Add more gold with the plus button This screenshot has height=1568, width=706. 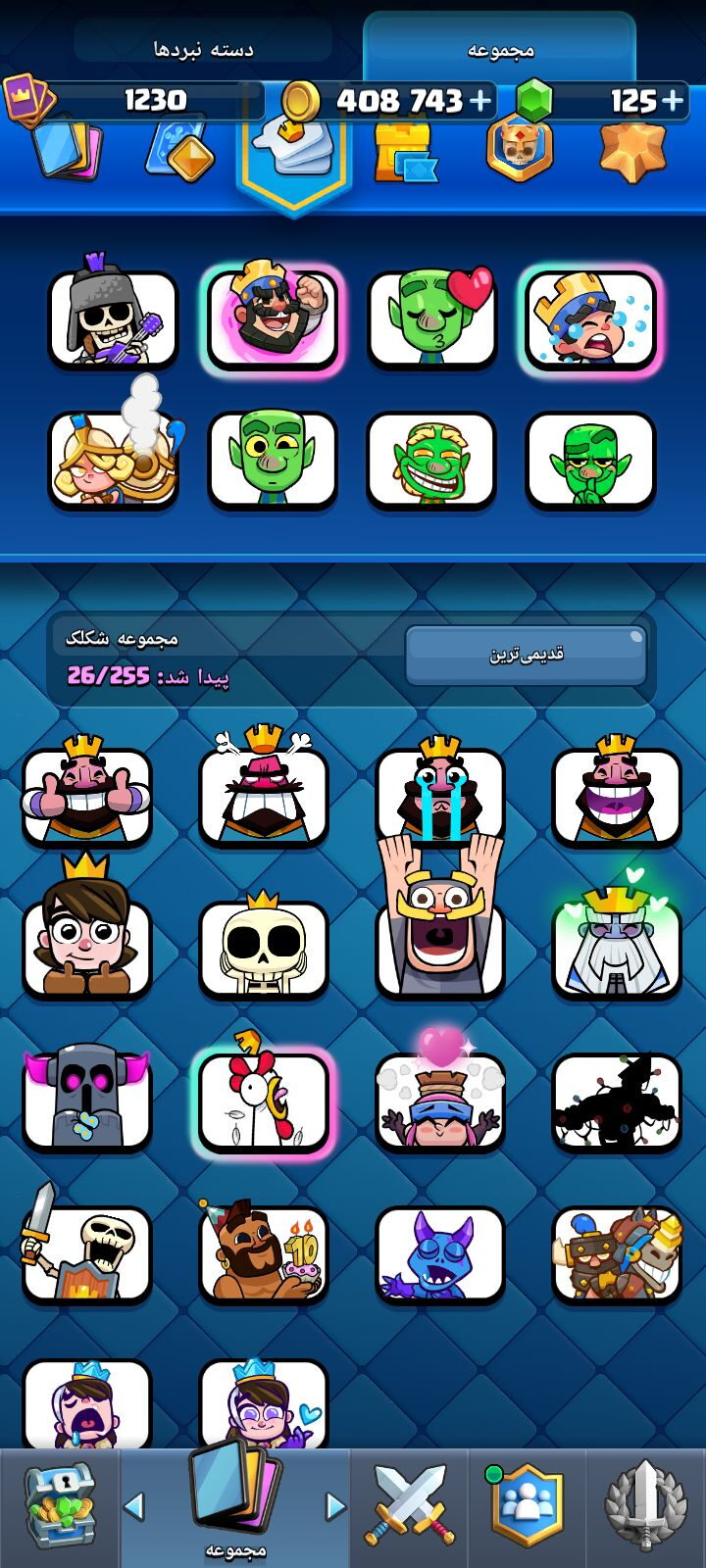479,100
